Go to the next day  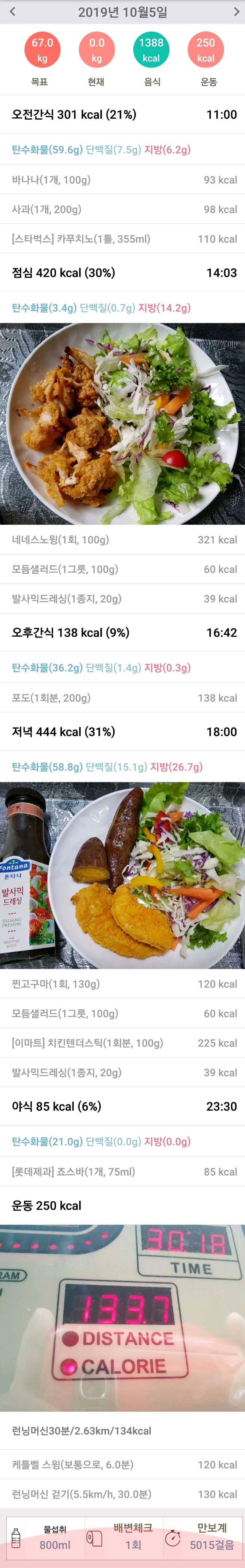click(x=236, y=12)
